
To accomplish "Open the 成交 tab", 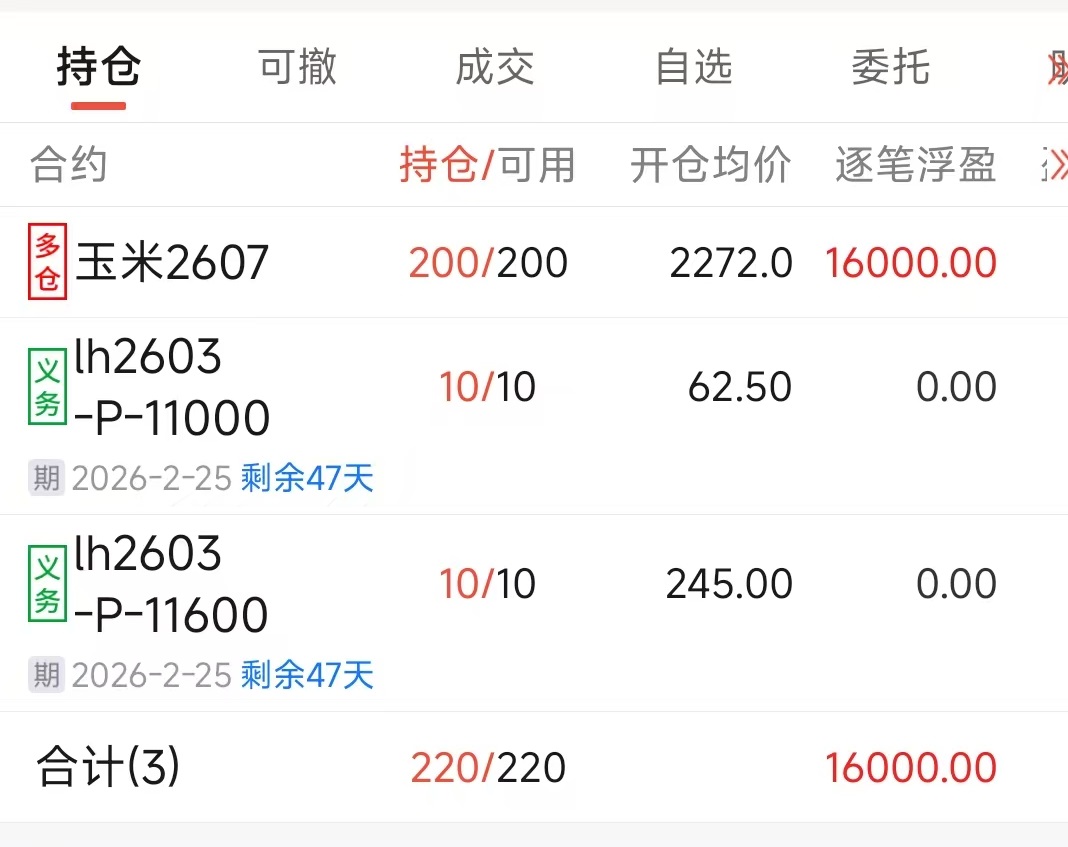I will (495, 68).
